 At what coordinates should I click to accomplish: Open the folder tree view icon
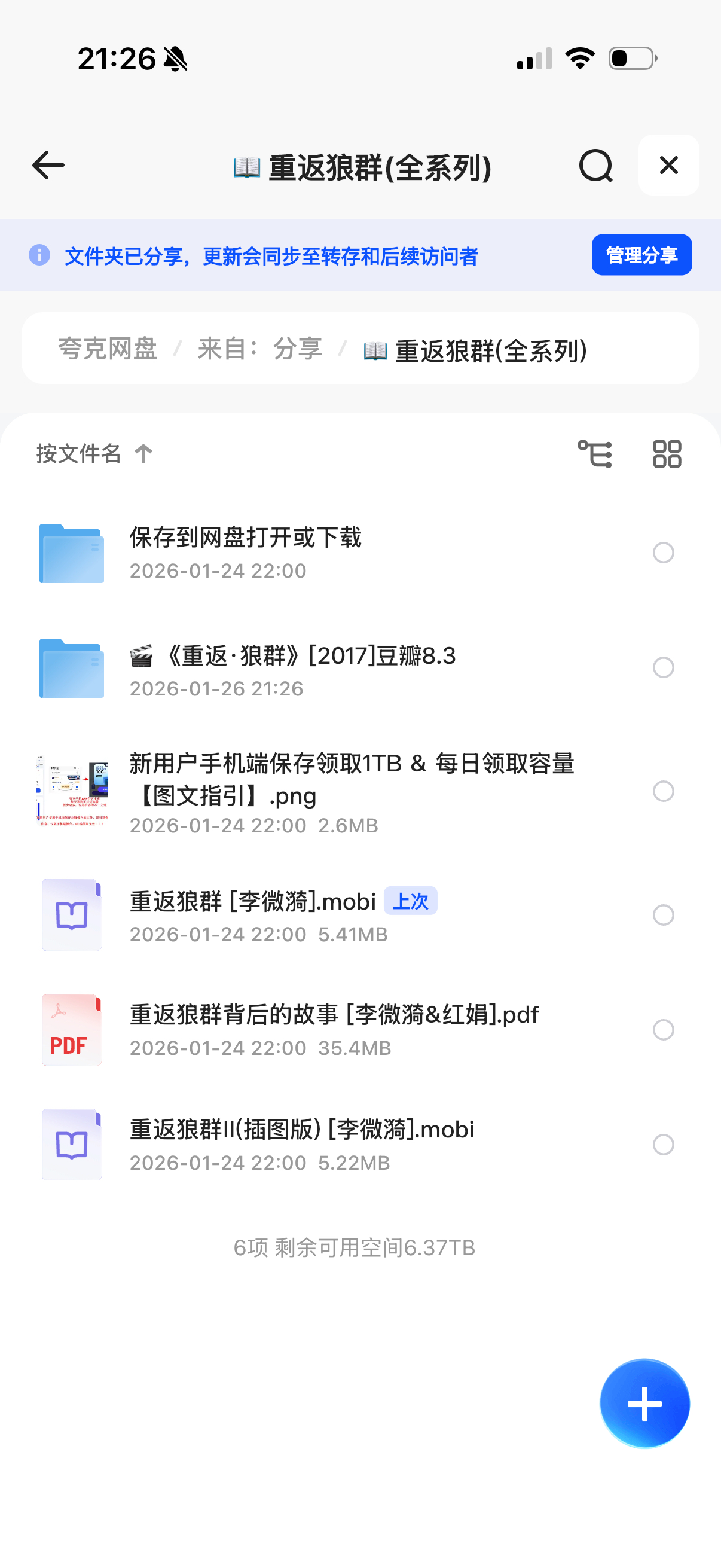[594, 454]
